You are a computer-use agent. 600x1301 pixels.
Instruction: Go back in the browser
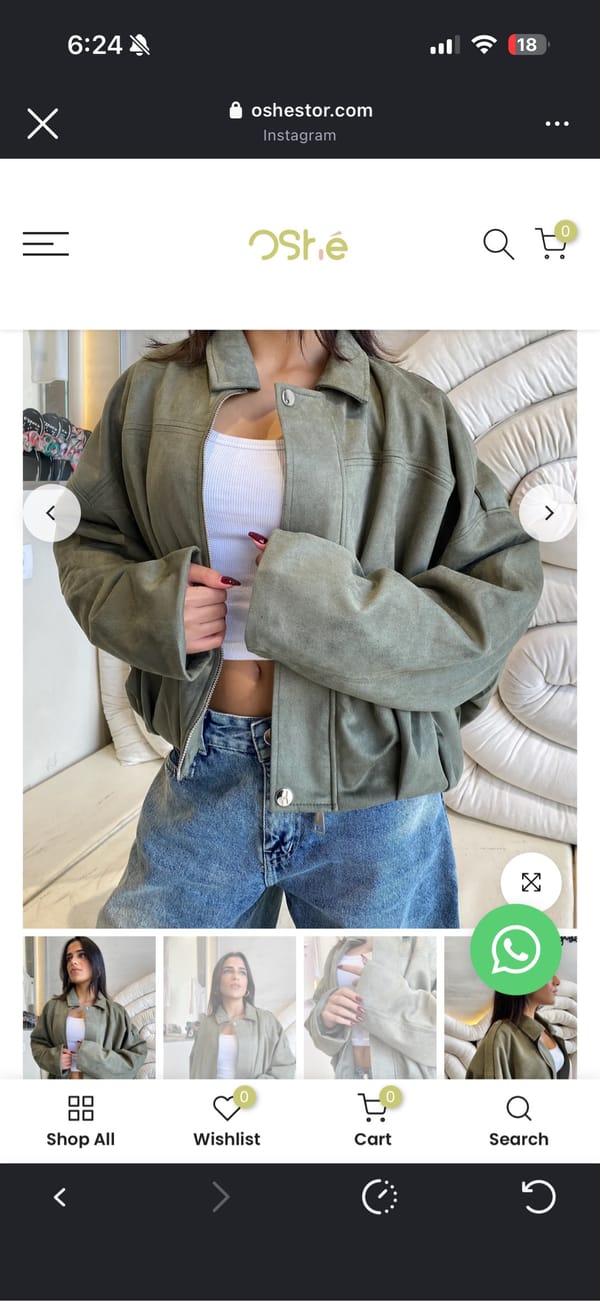[60, 1197]
